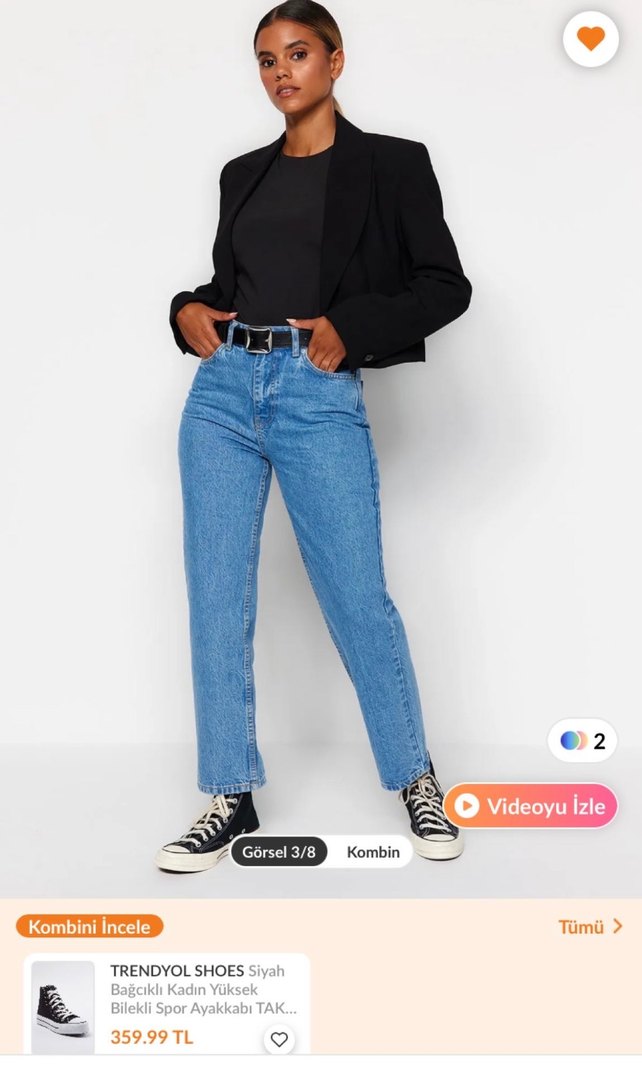Play the product video with Videoyu İzle
Screen dimensions: 642x1068
531,806
